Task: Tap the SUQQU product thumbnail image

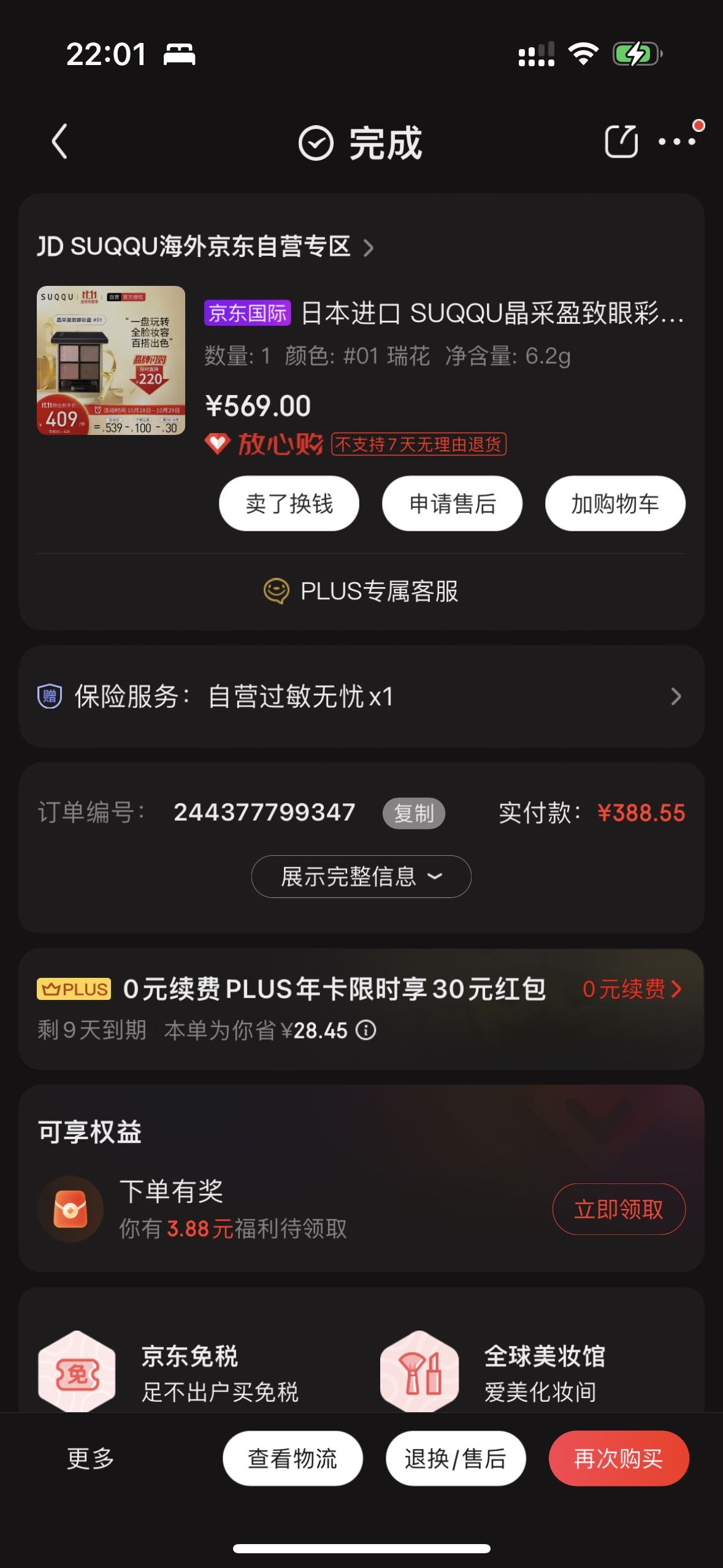Action: coord(110,359)
